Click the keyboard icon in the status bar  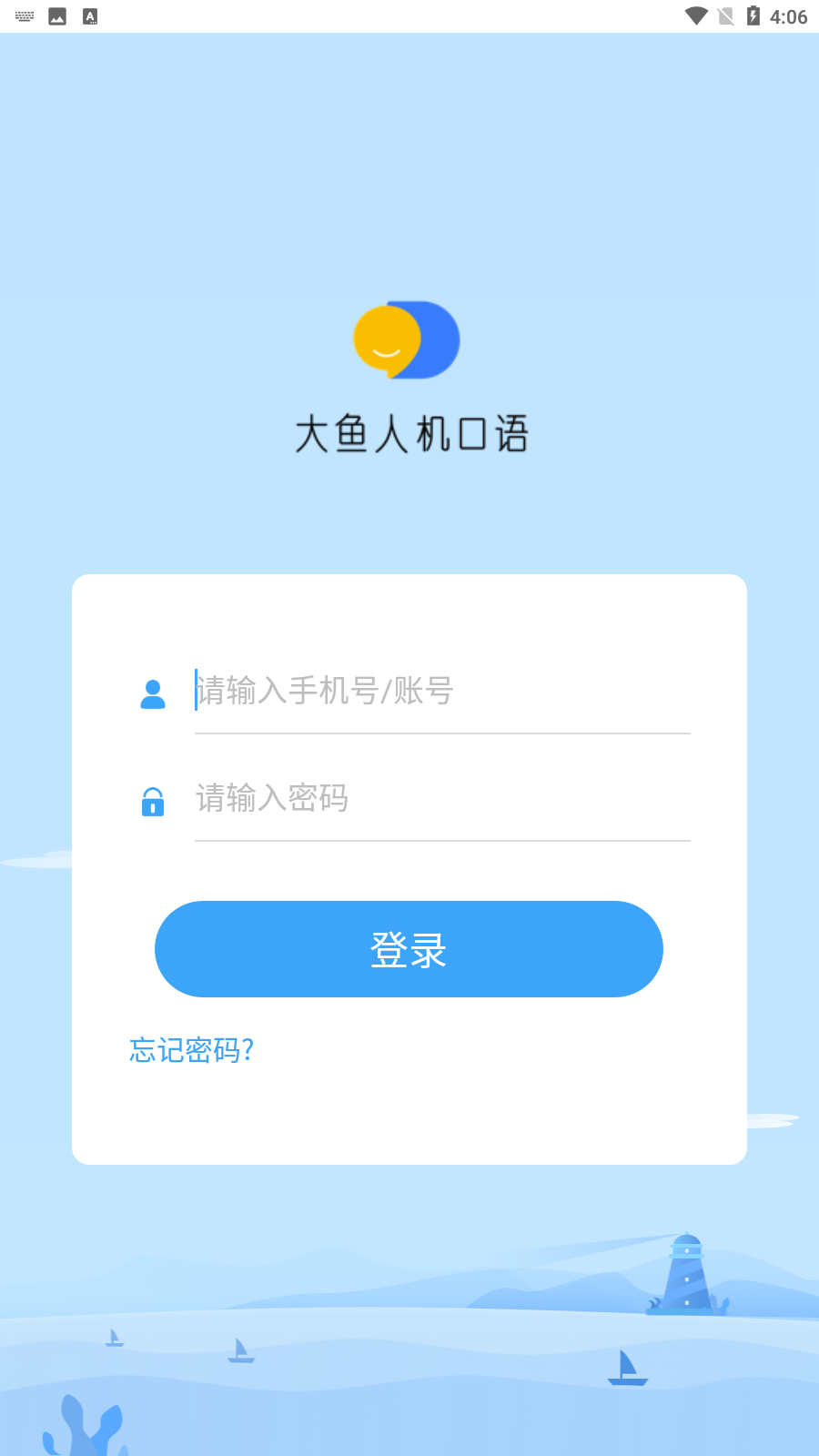click(23, 15)
